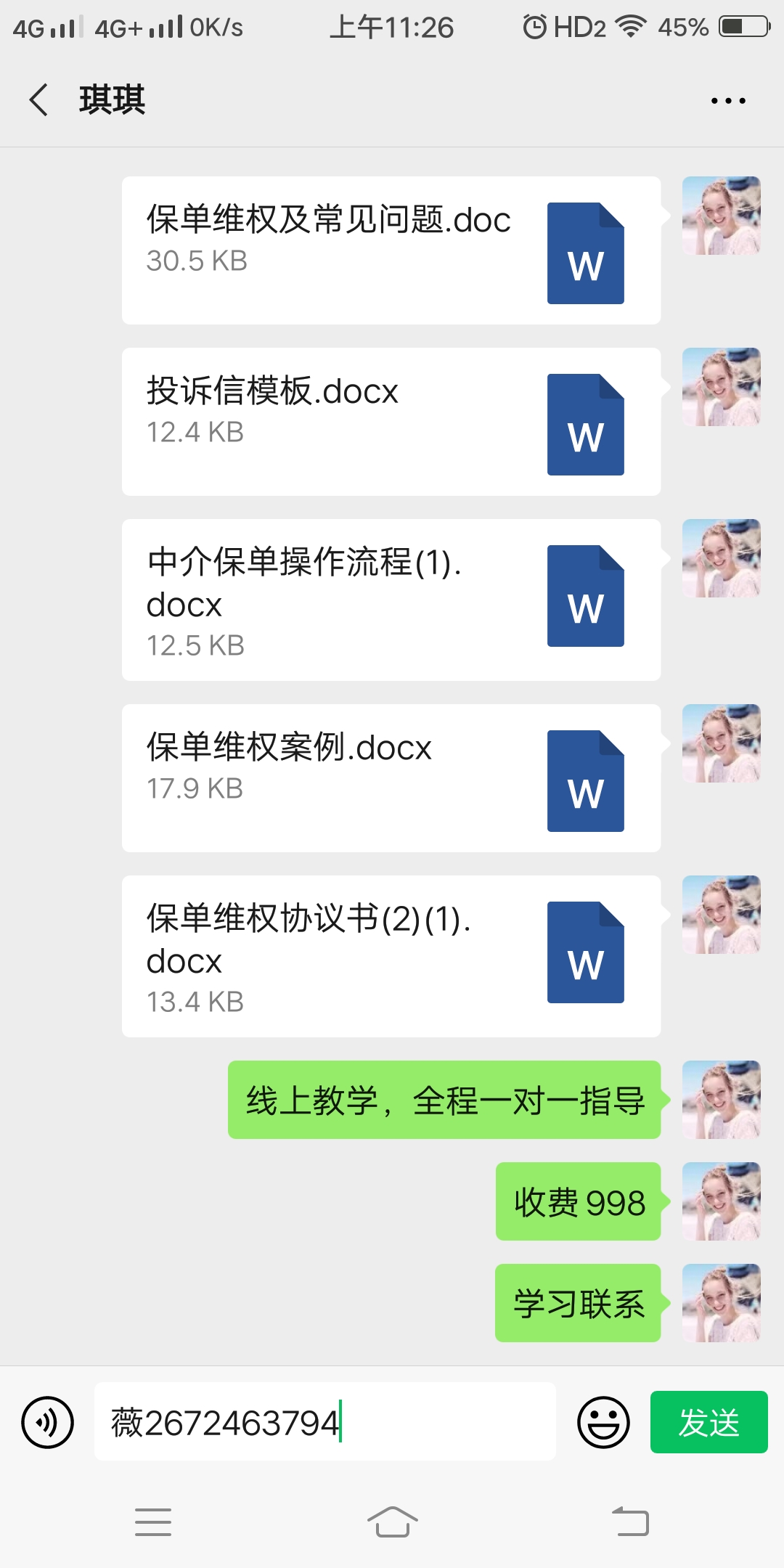This screenshot has width=784, height=1568.
Task: Open 投诉信模板.docx file
Action: click(x=391, y=421)
